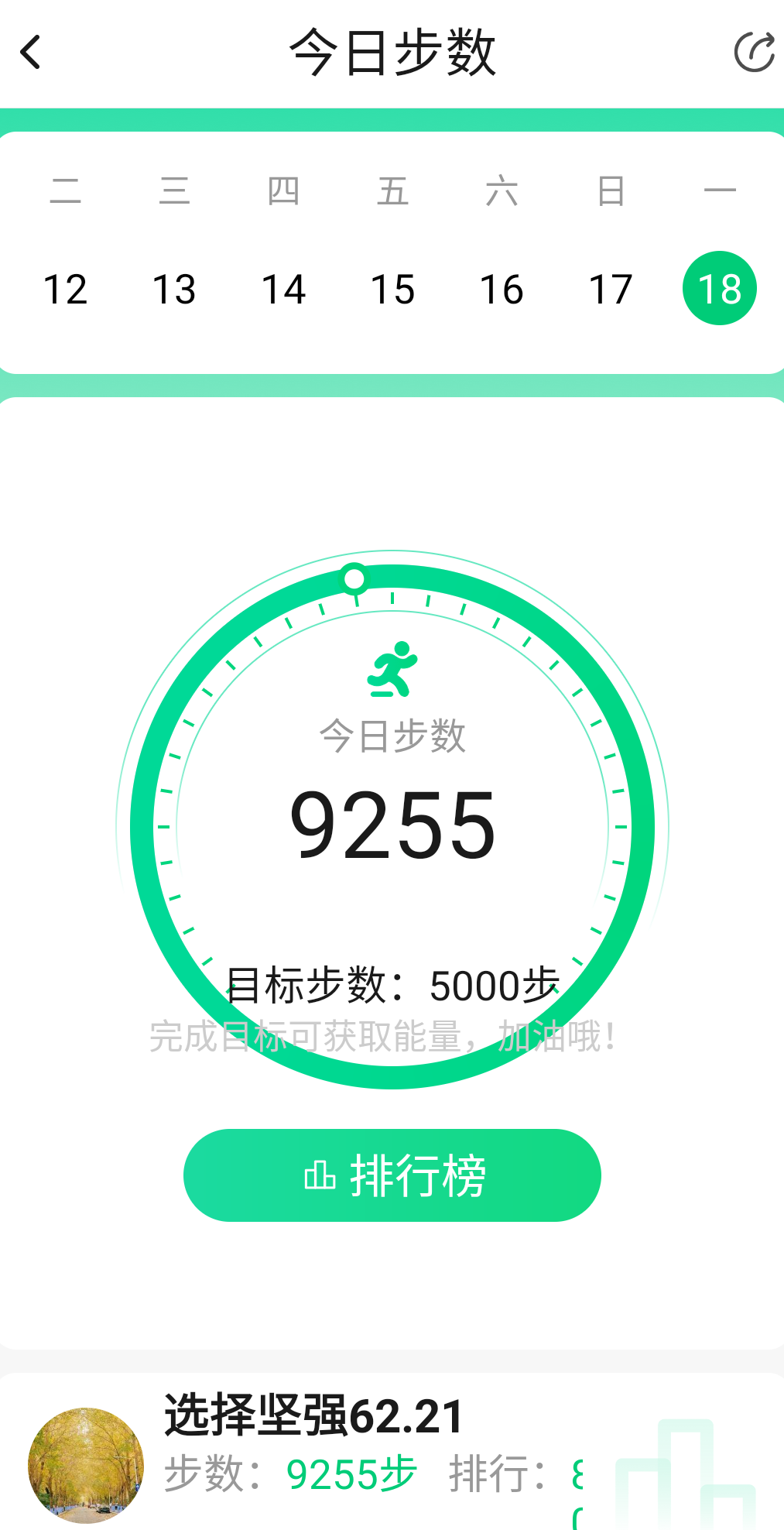Select date 18 in the calendar
Image resolution: width=784 pixels, height=1530 pixels.
(x=718, y=288)
